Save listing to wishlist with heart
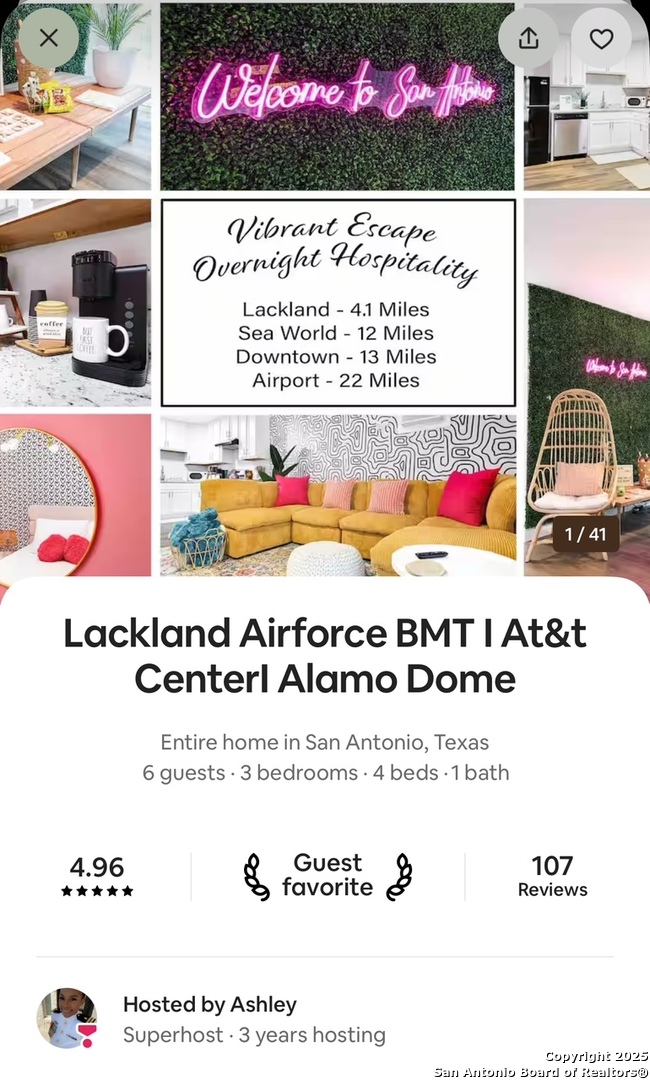 (601, 39)
